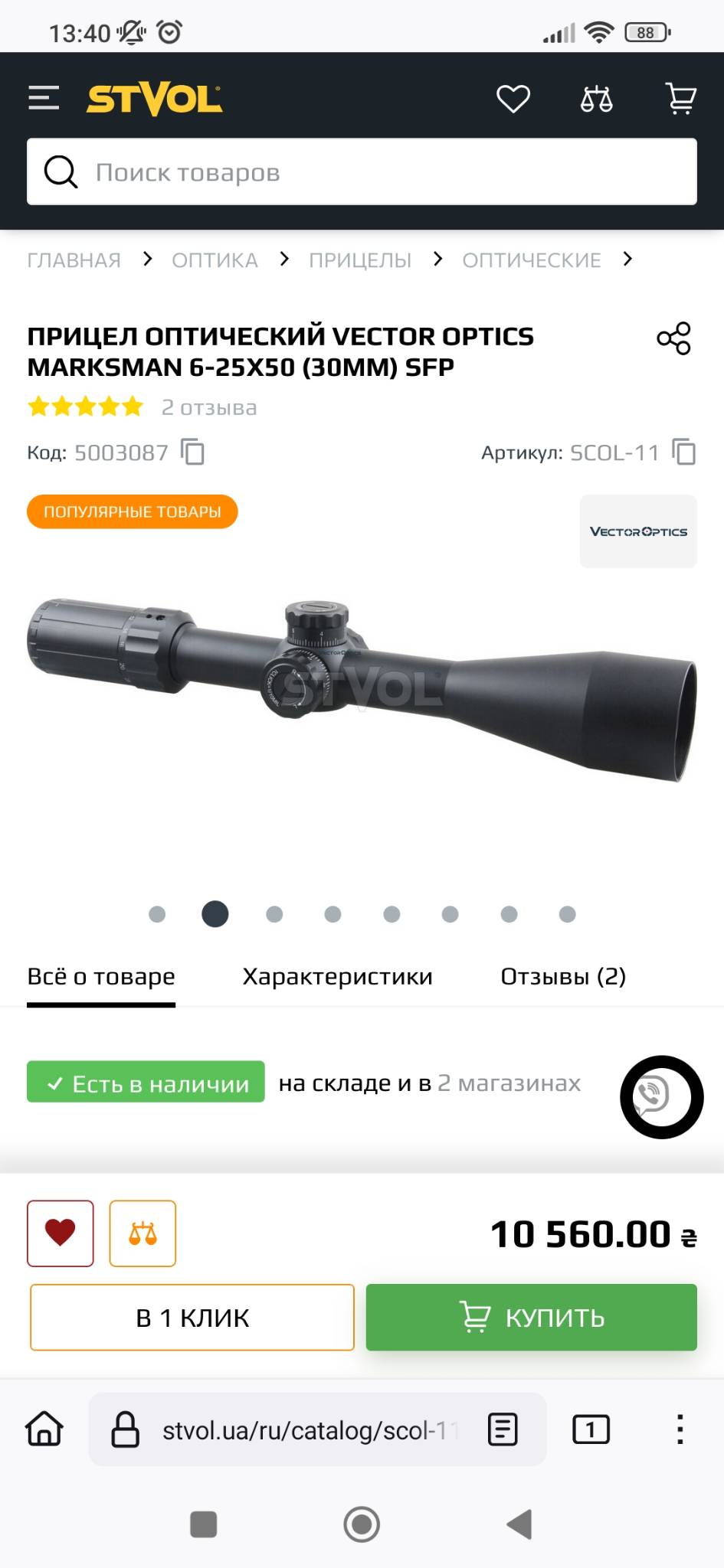Open the shopping cart
This screenshot has width=724, height=1568.
(680, 99)
